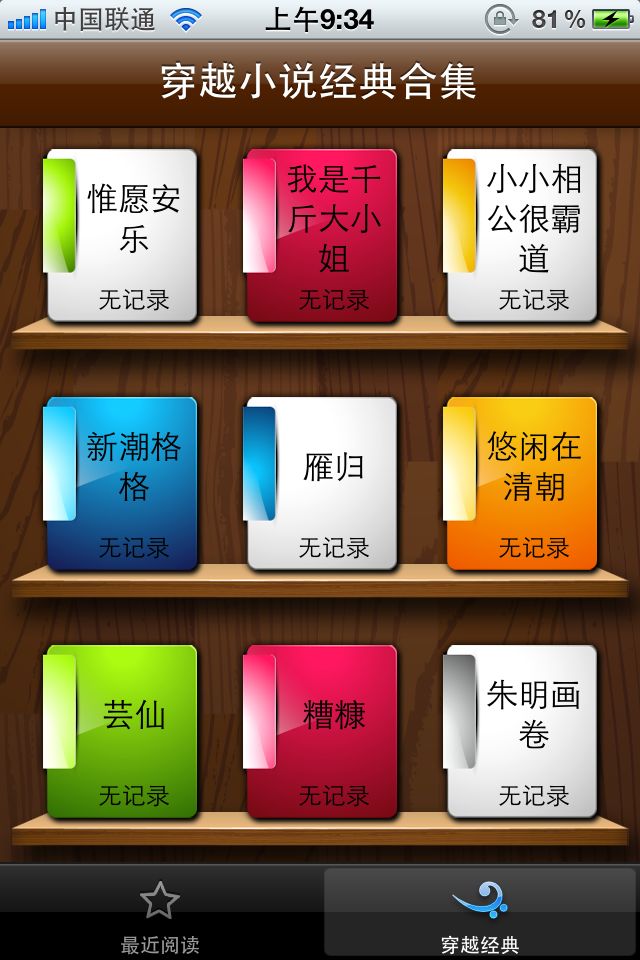Image resolution: width=640 pixels, height=960 pixels.
Task: Select the book 小小相公很霸道
Action: coord(521,235)
